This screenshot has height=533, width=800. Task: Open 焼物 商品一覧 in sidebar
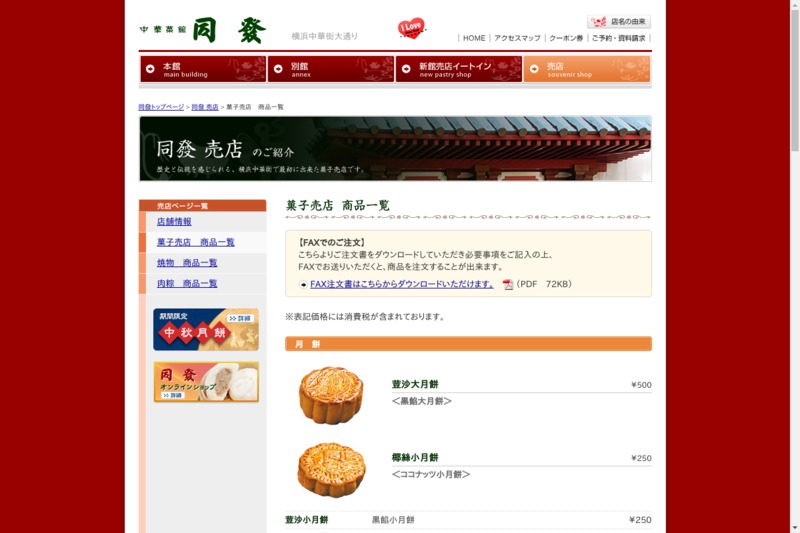tap(187, 263)
